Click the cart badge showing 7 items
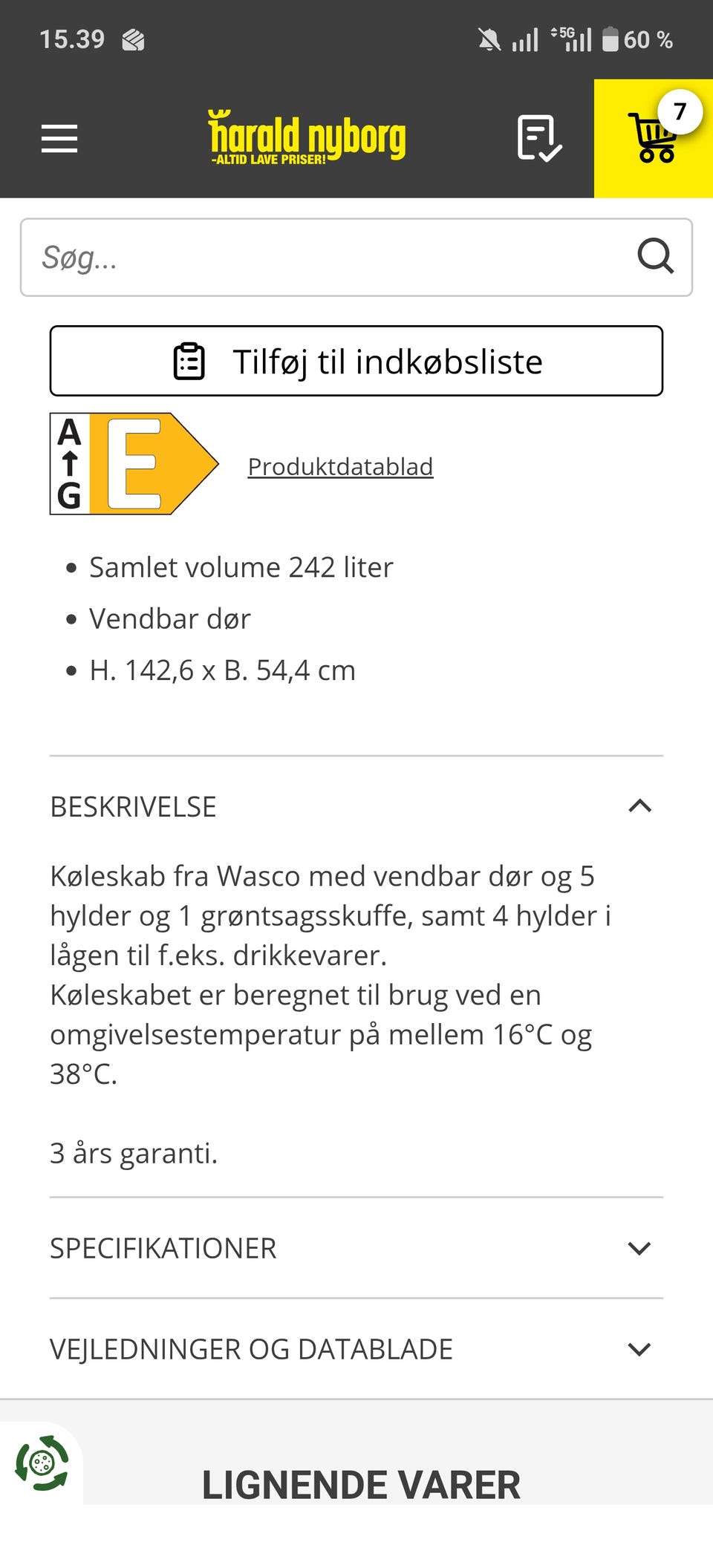The image size is (713, 1568). (678, 111)
